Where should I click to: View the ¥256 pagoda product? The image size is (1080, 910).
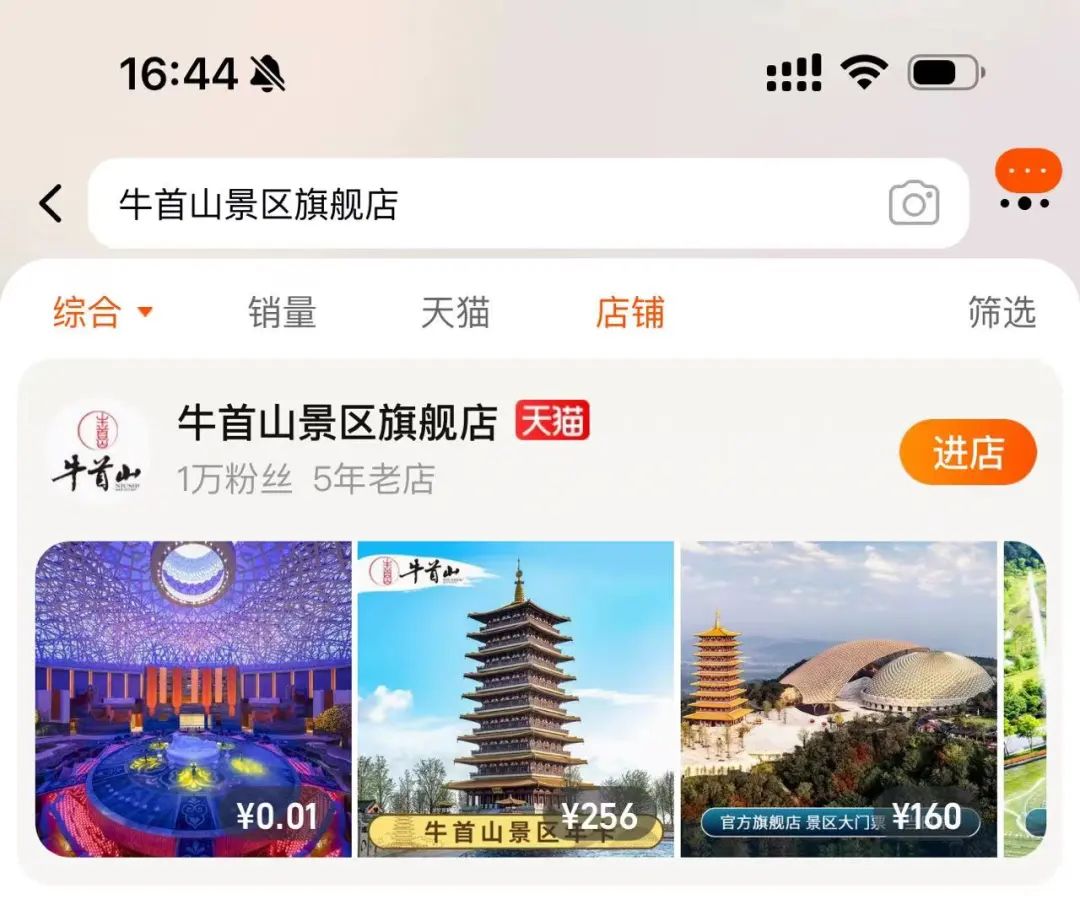(x=516, y=699)
